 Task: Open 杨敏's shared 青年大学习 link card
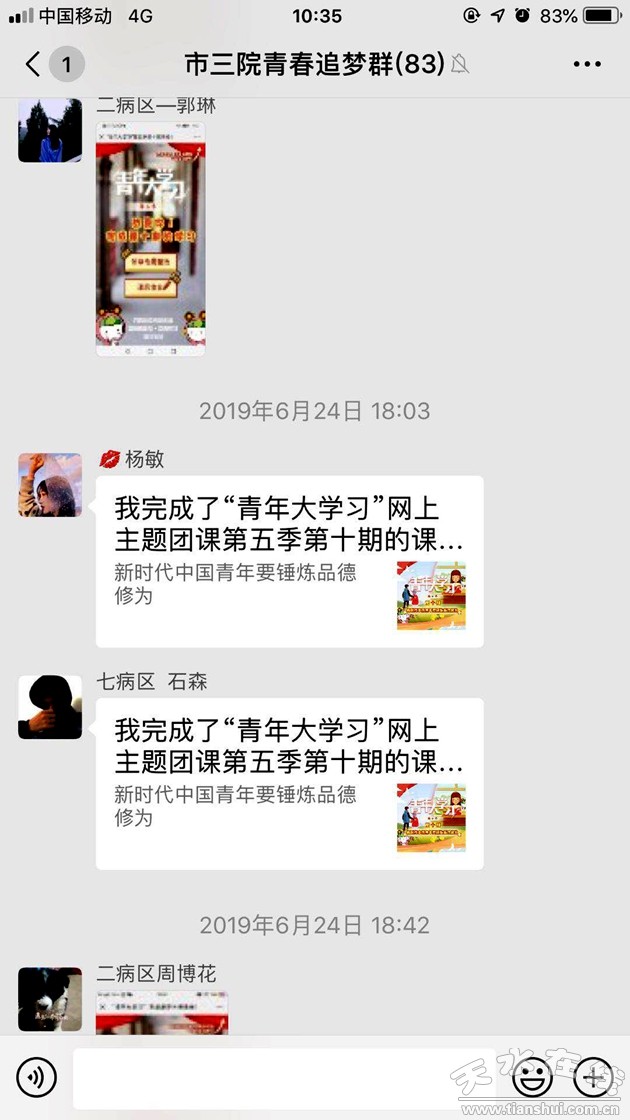click(289, 561)
